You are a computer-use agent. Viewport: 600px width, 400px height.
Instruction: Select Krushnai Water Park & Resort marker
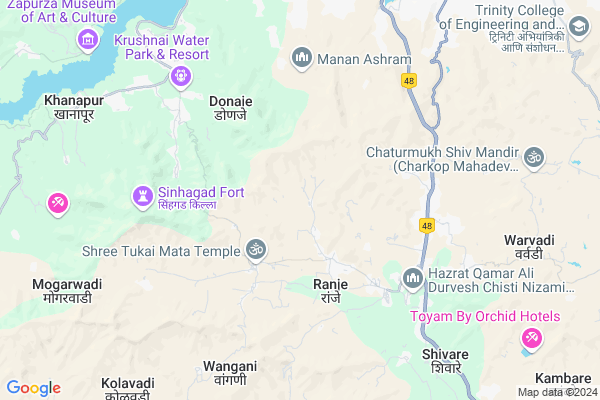click(x=181, y=73)
